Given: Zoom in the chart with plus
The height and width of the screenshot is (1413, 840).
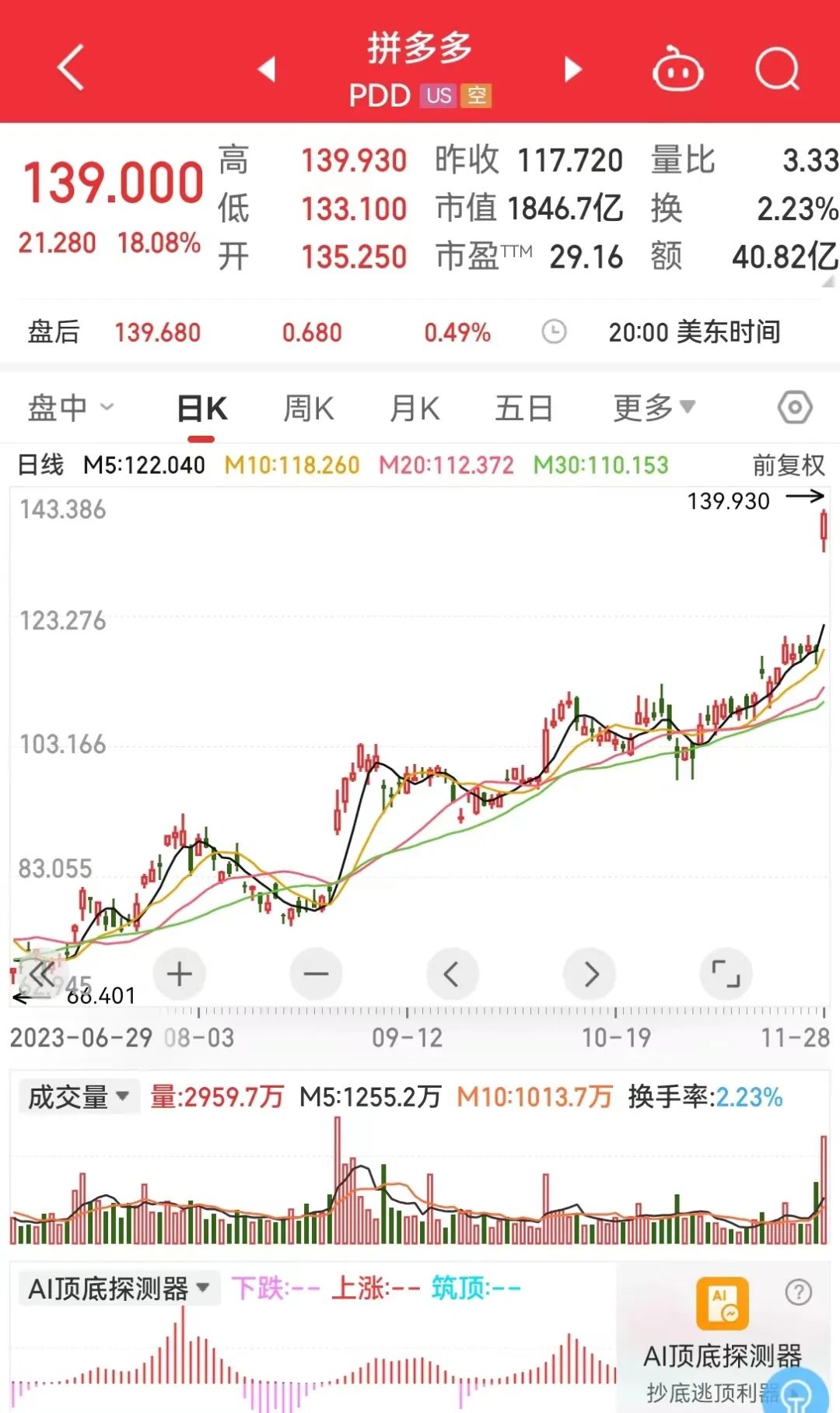Looking at the screenshot, I should click(180, 973).
